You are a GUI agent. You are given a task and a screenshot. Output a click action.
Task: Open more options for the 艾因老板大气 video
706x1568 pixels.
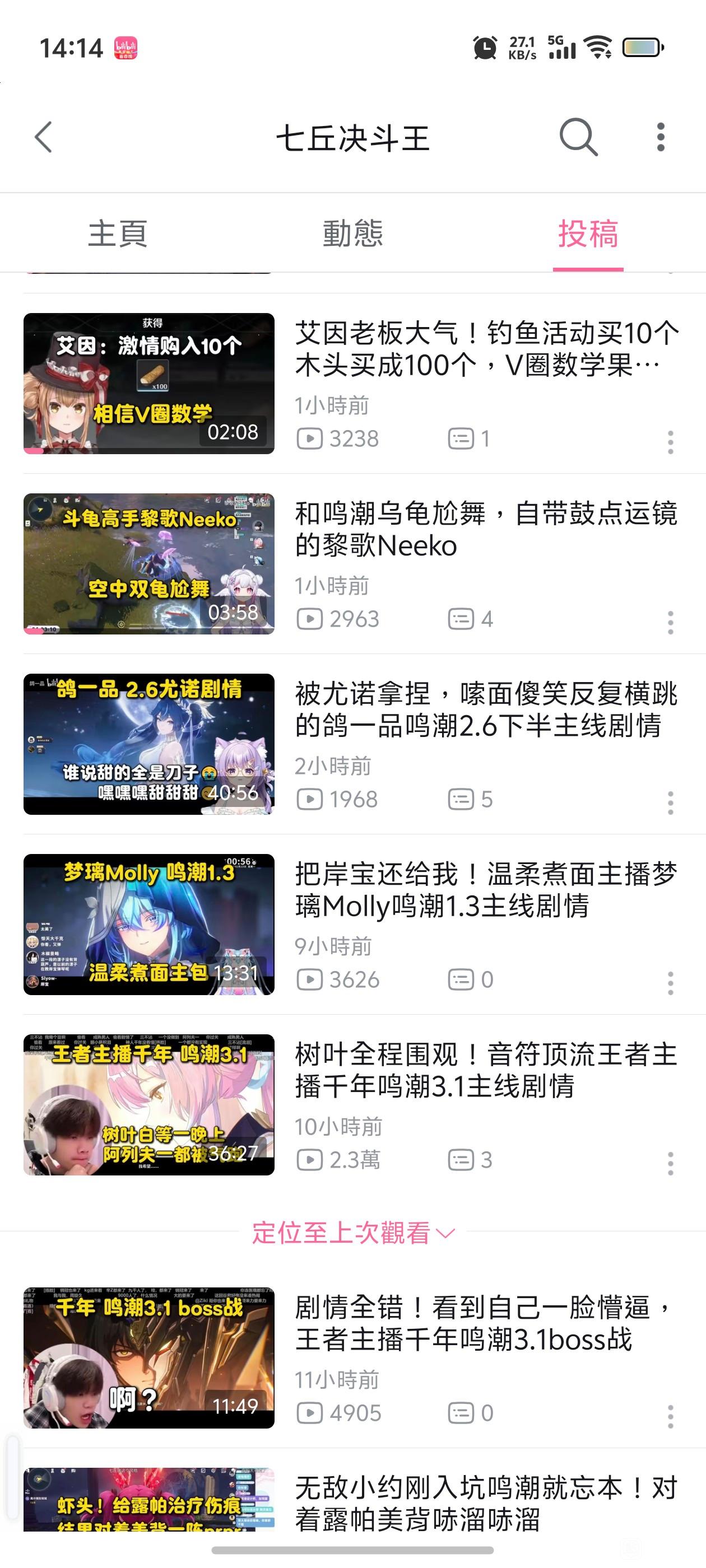670,442
